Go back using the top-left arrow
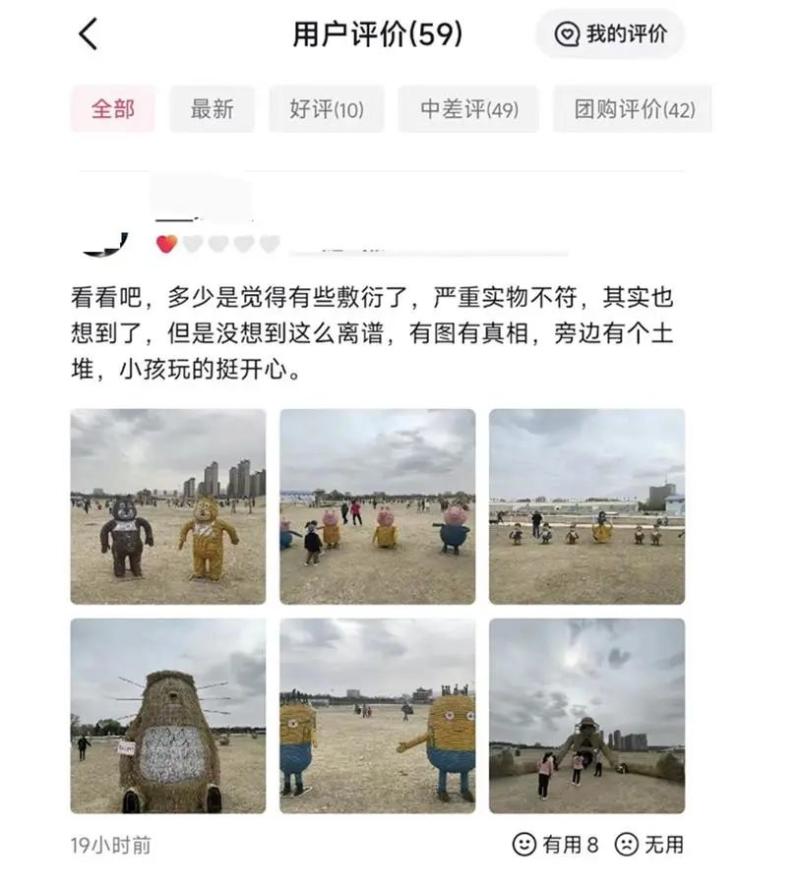Image resolution: width=800 pixels, height=885 pixels. [x=88, y=34]
